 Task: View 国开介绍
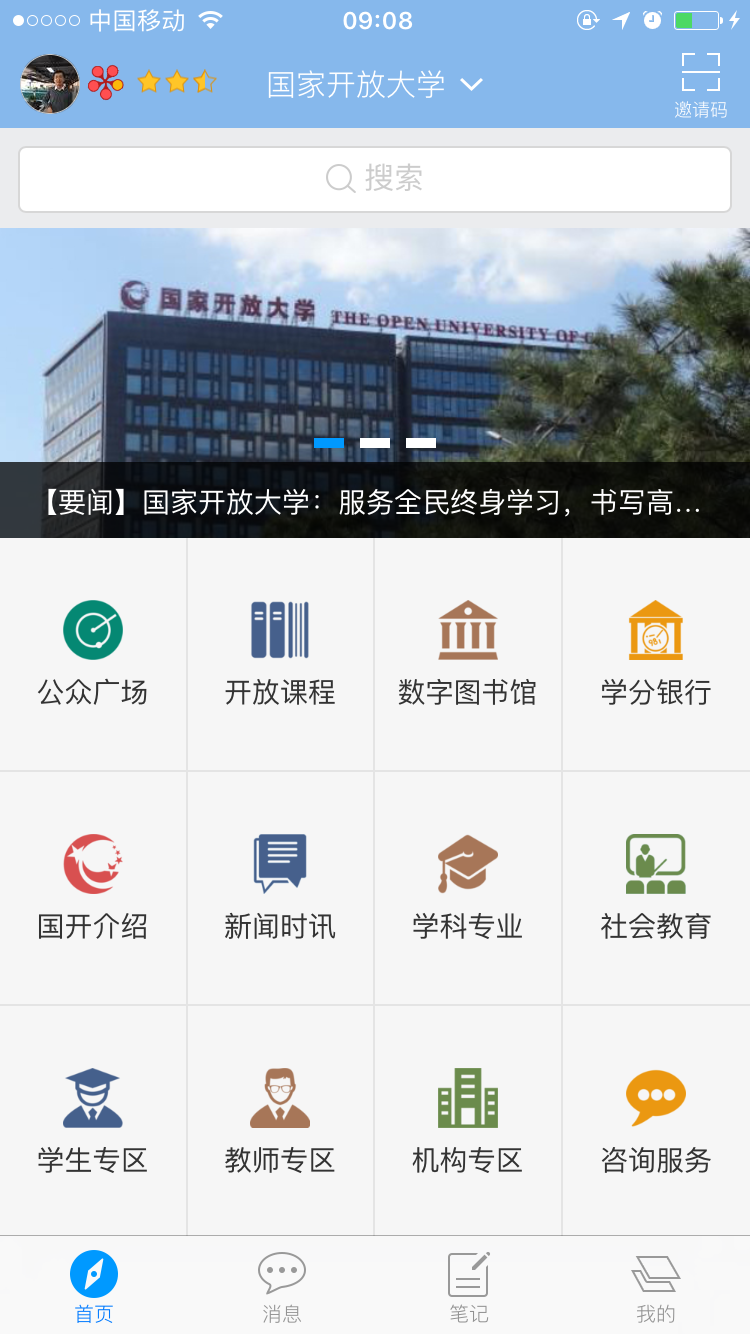click(93, 888)
